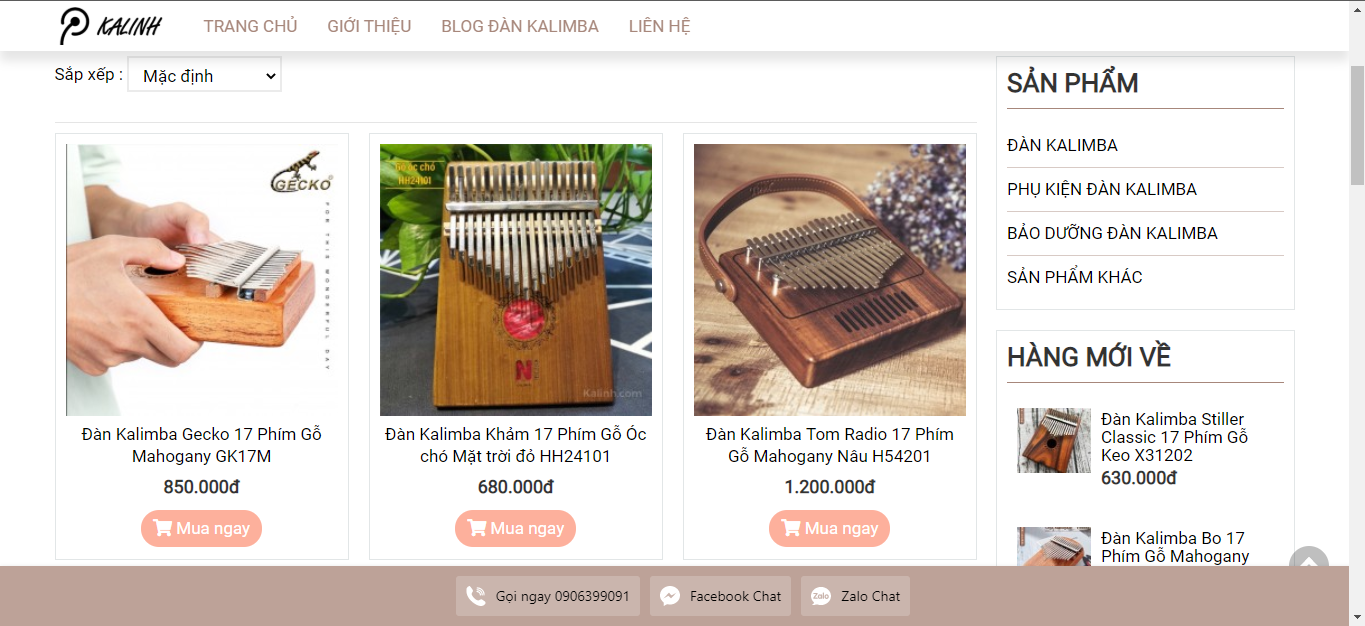Select the ĐÀN KALIMBA category
1365x626 pixels.
click(x=1062, y=145)
